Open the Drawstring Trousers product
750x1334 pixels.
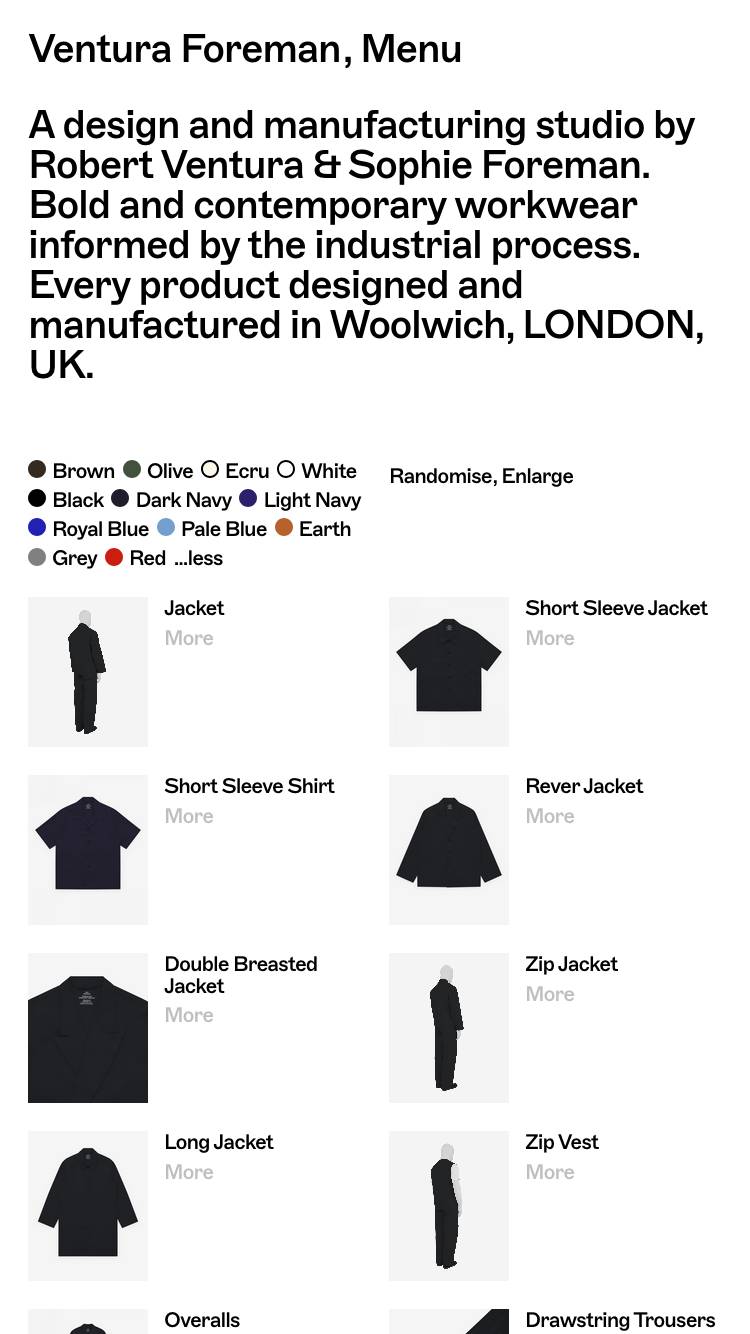620,1320
